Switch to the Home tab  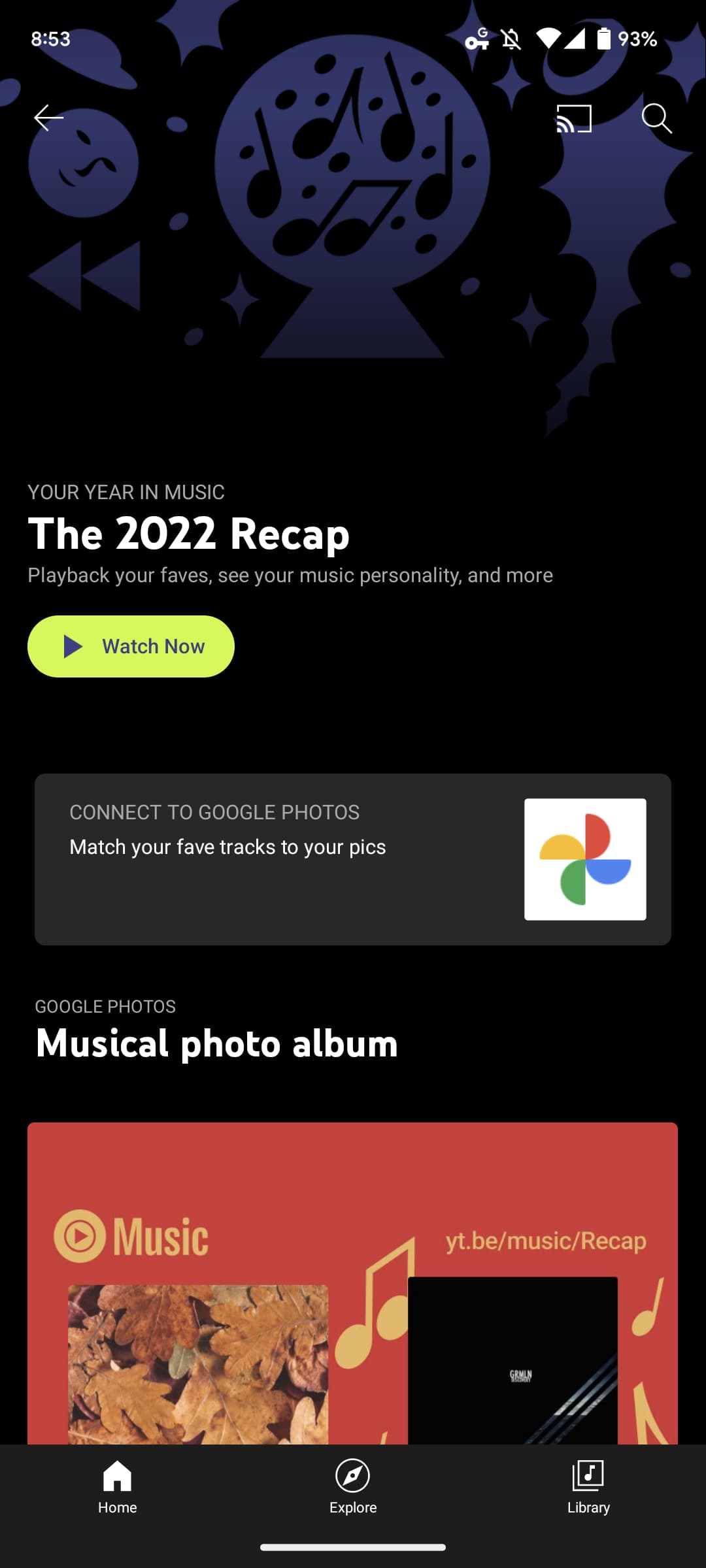(118, 1487)
